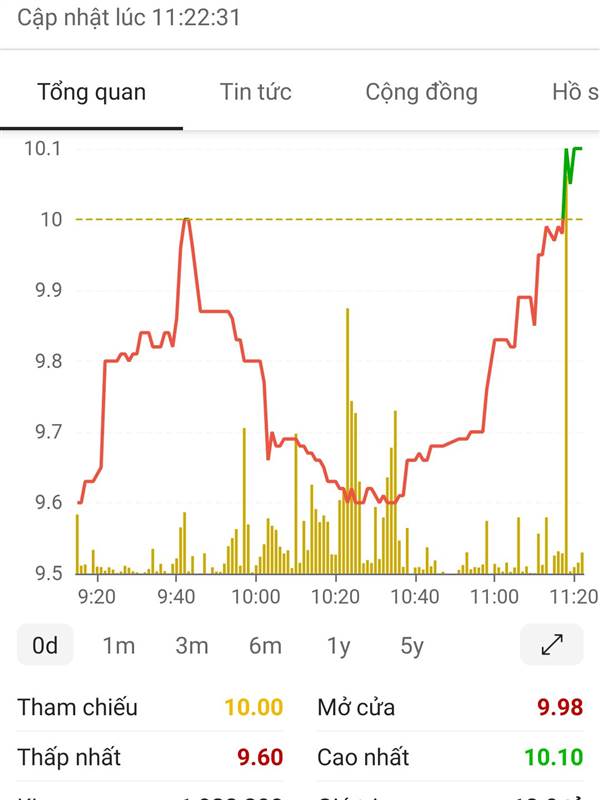Viewport: 600px width, 800px height.
Task: Switch to the Cộng đồng tab
Action: tap(421, 93)
